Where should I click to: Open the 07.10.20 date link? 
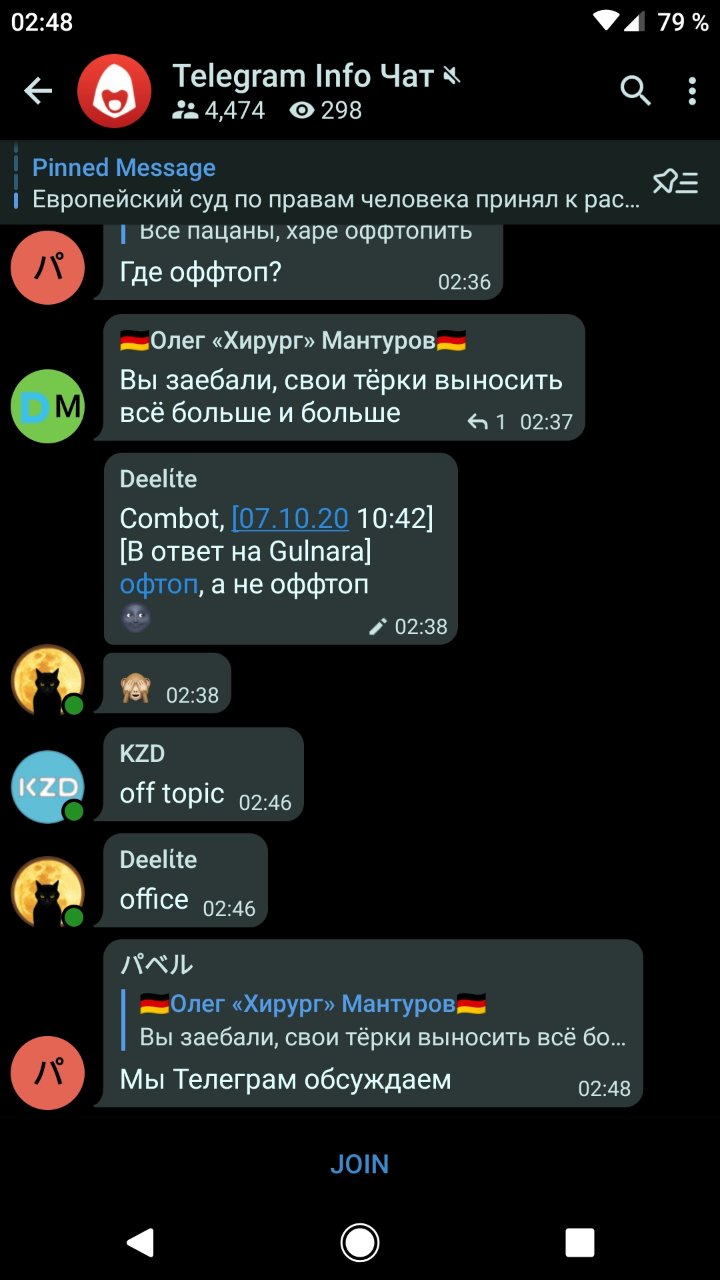click(291, 518)
